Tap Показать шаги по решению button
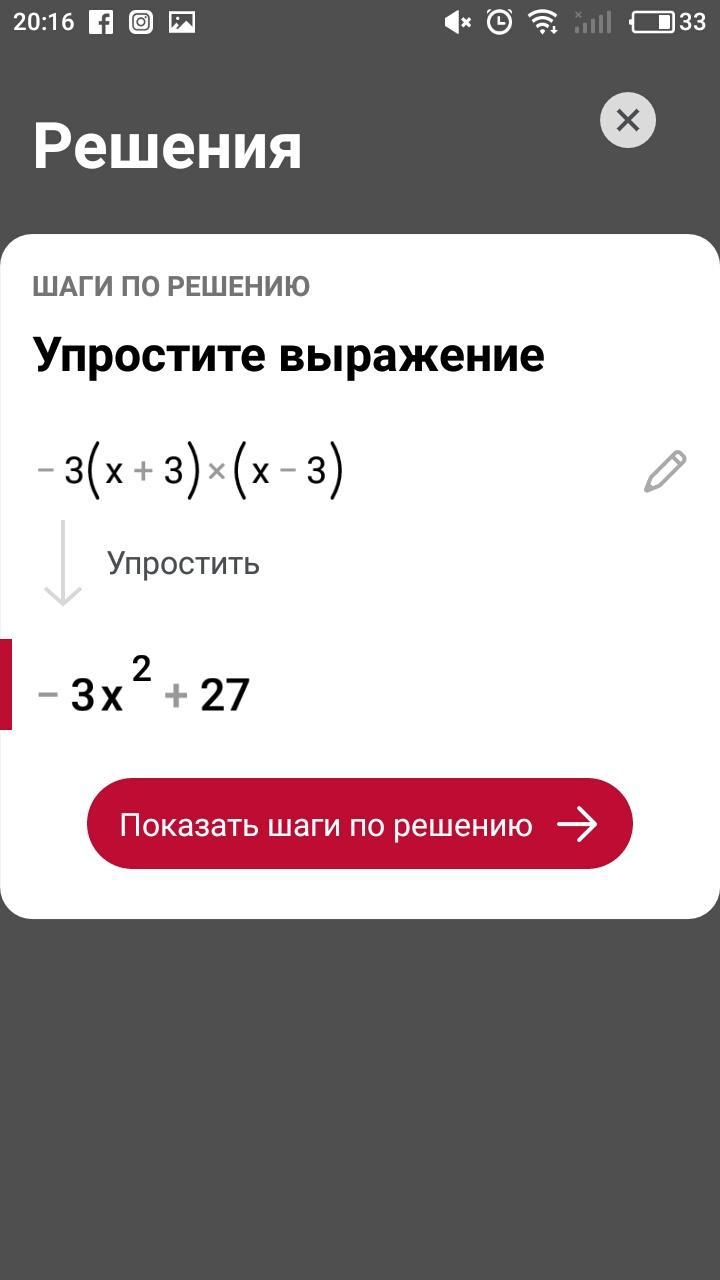 tap(360, 824)
